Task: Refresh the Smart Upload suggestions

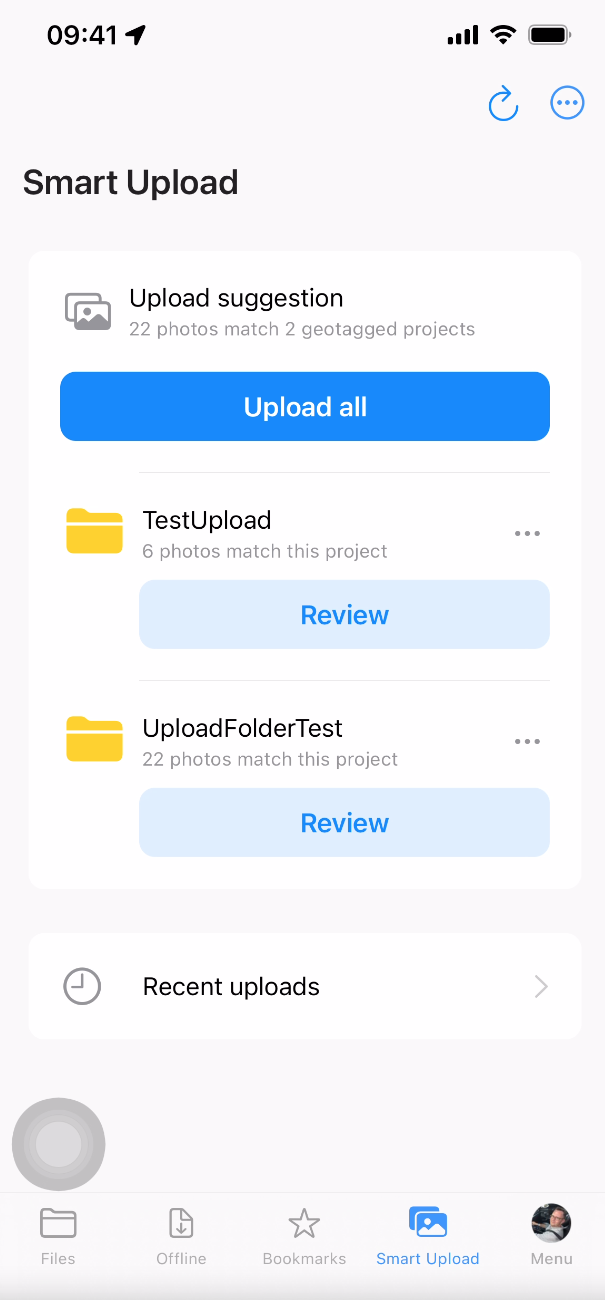Action: click(503, 103)
